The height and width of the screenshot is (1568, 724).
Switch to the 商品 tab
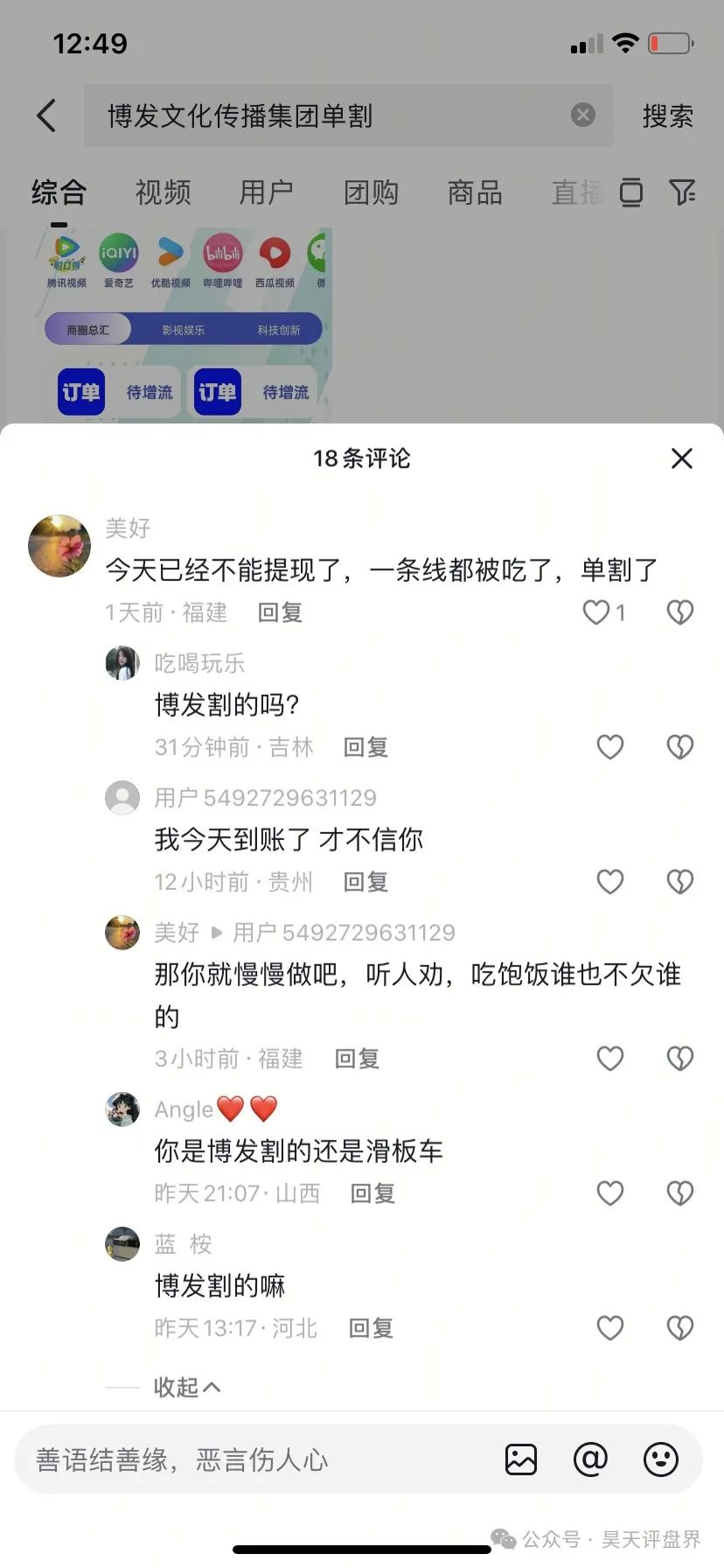475,192
